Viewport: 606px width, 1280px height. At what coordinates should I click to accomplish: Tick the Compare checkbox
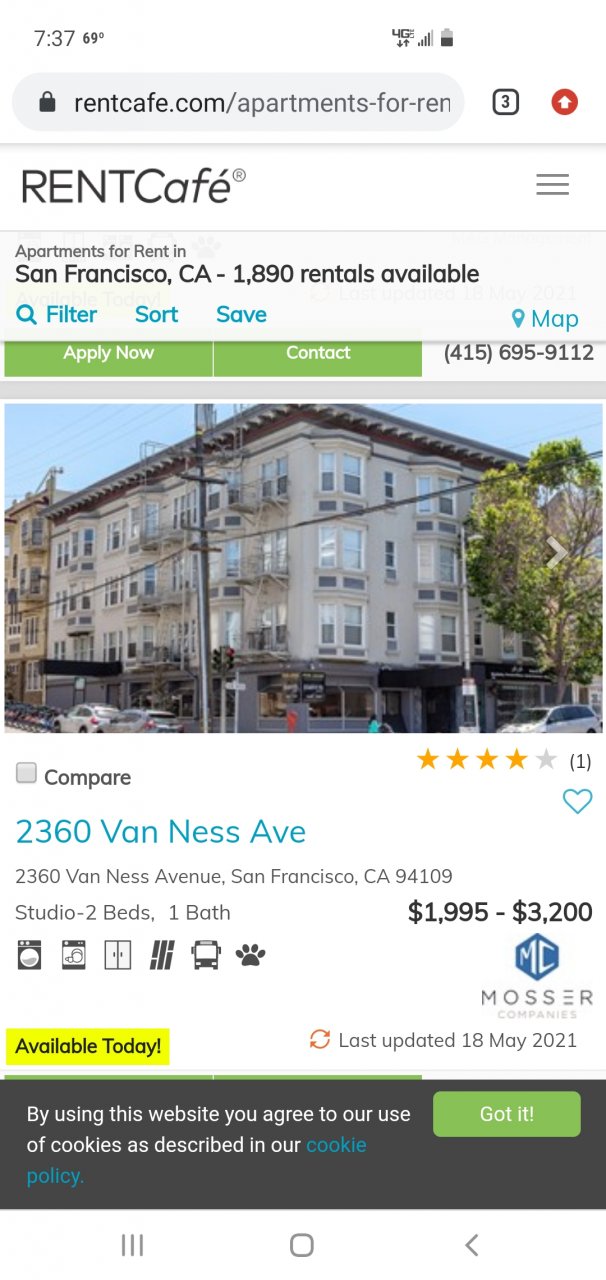click(27, 773)
